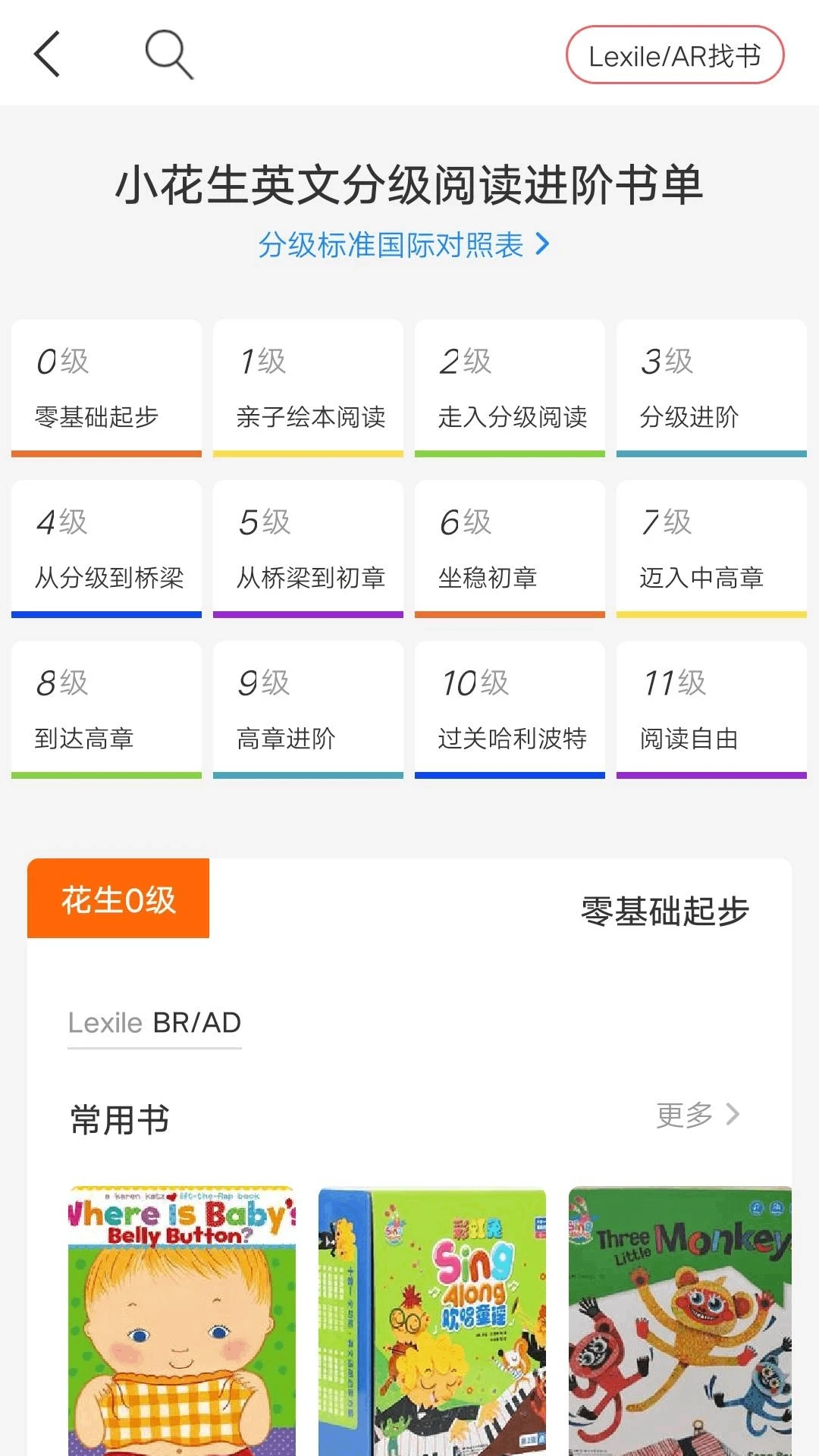Select level 2级 走入分级阅读
Image resolution: width=819 pixels, height=1456 pixels.
(510, 388)
